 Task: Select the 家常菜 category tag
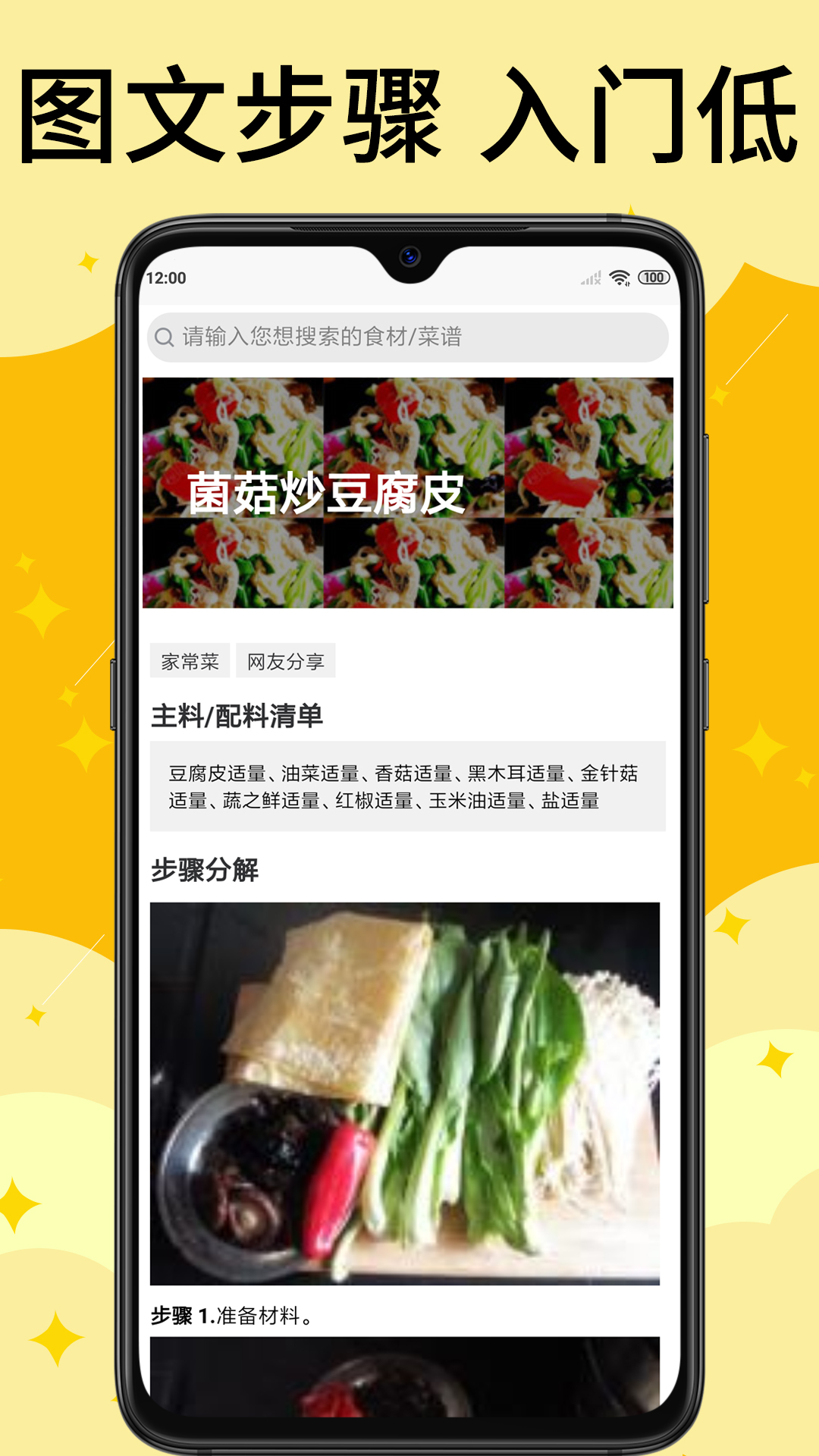[188, 661]
